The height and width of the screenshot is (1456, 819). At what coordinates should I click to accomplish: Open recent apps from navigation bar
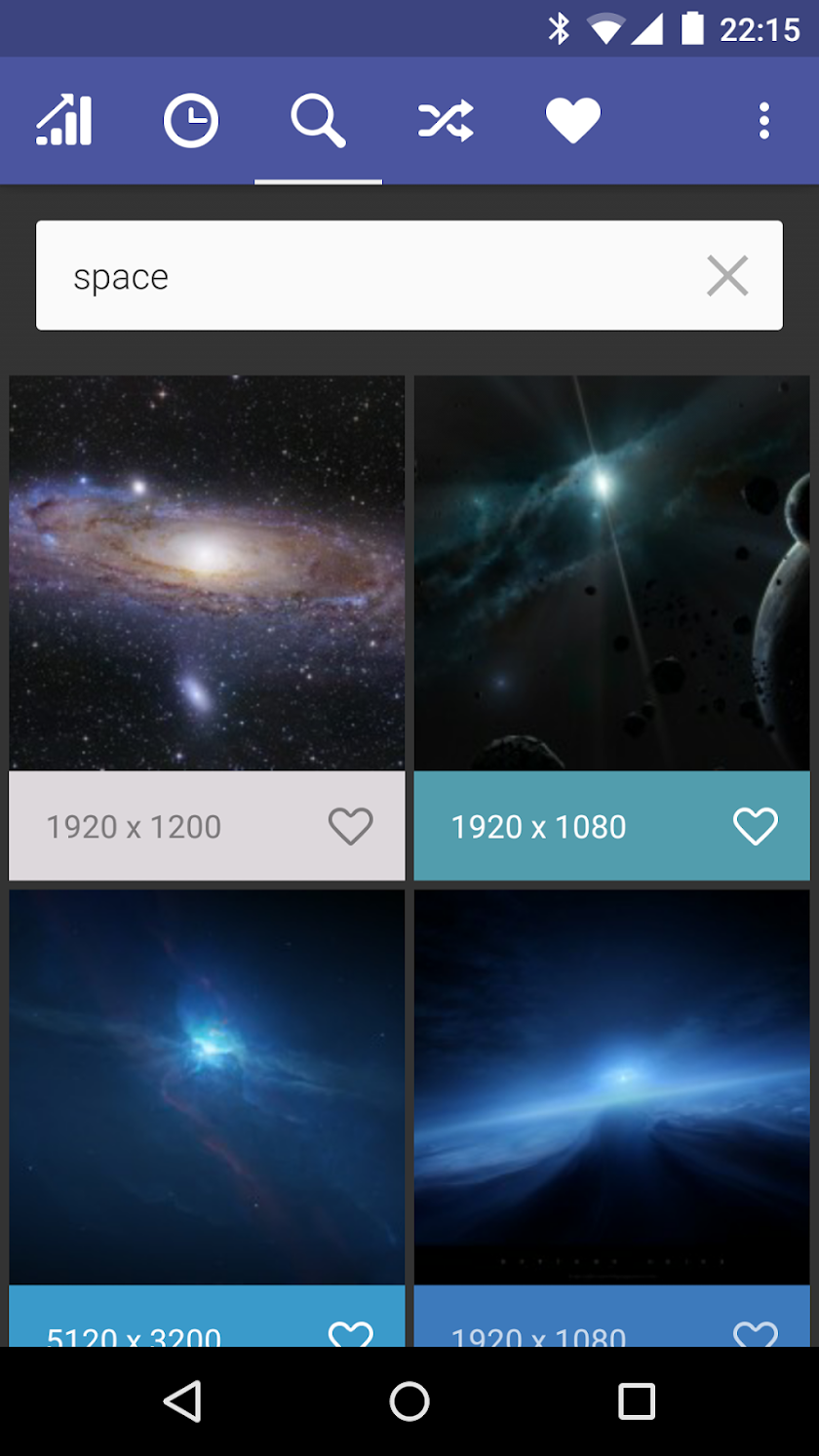click(x=637, y=1401)
